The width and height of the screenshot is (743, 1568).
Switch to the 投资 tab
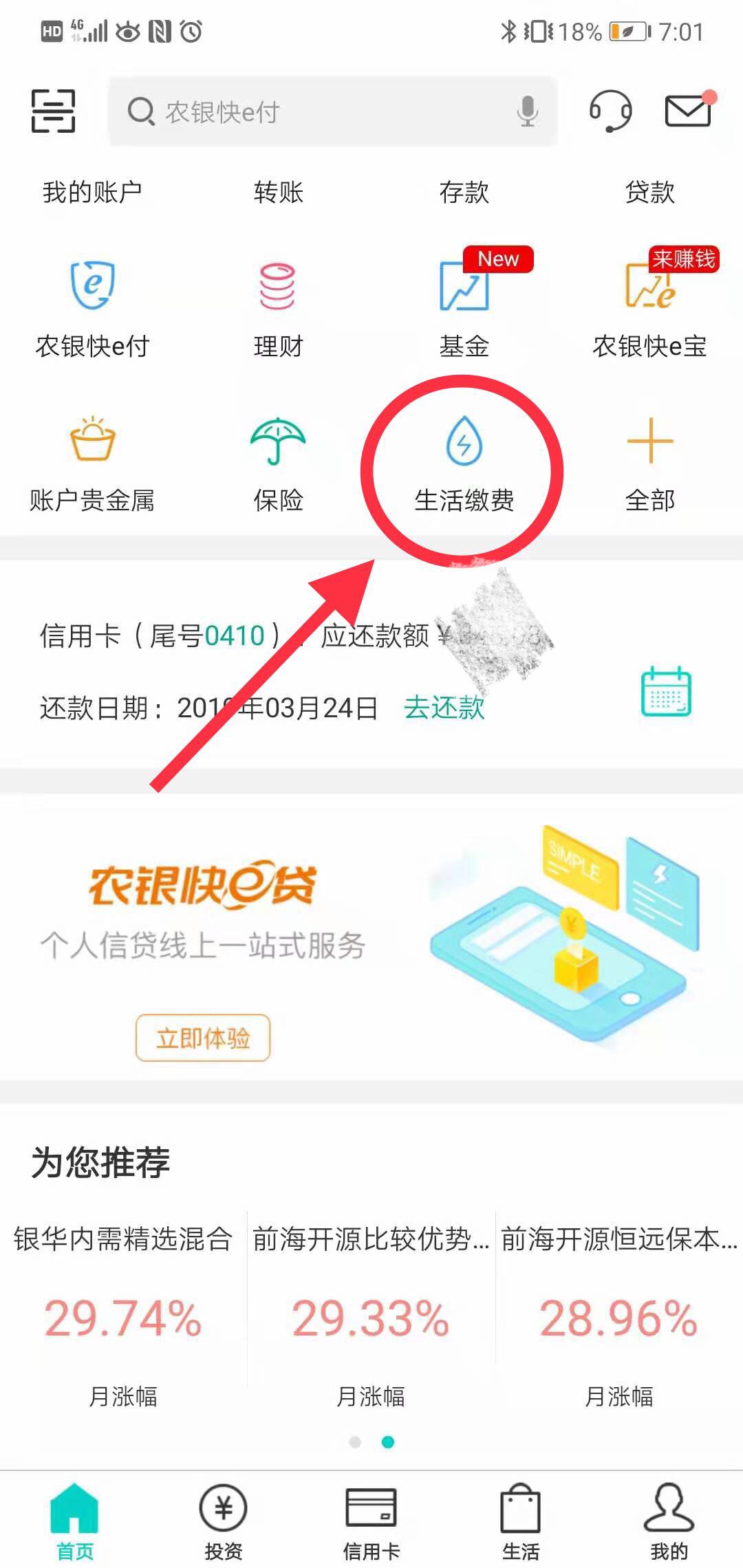point(223,1521)
